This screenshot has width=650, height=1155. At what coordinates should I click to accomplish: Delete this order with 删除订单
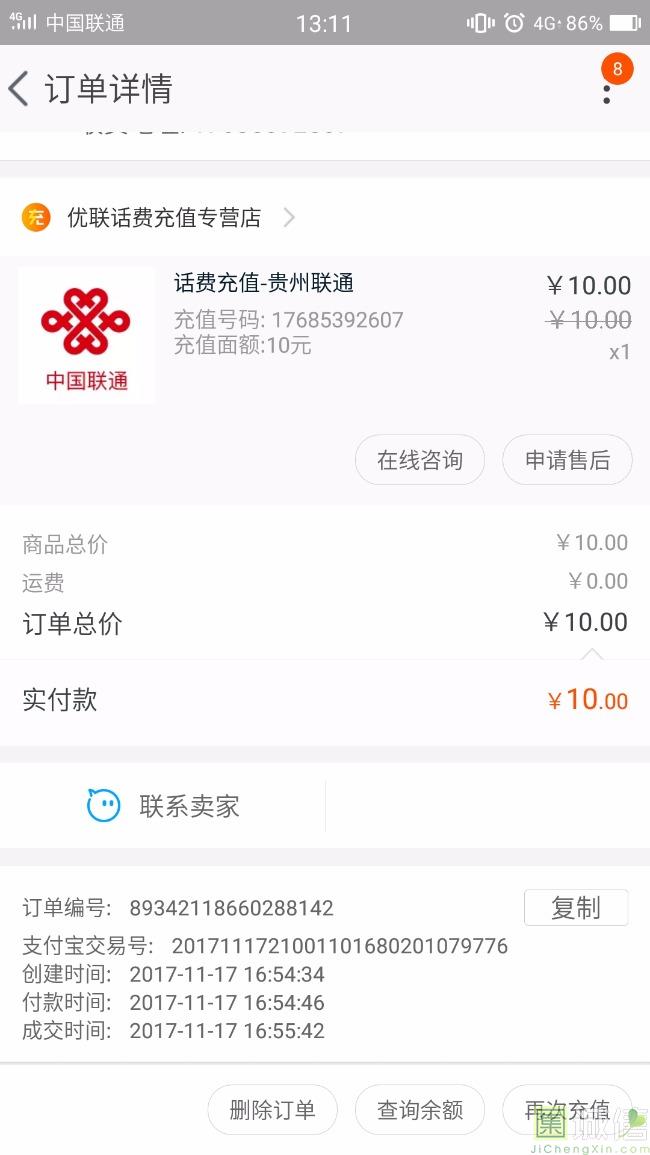(273, 1109)
